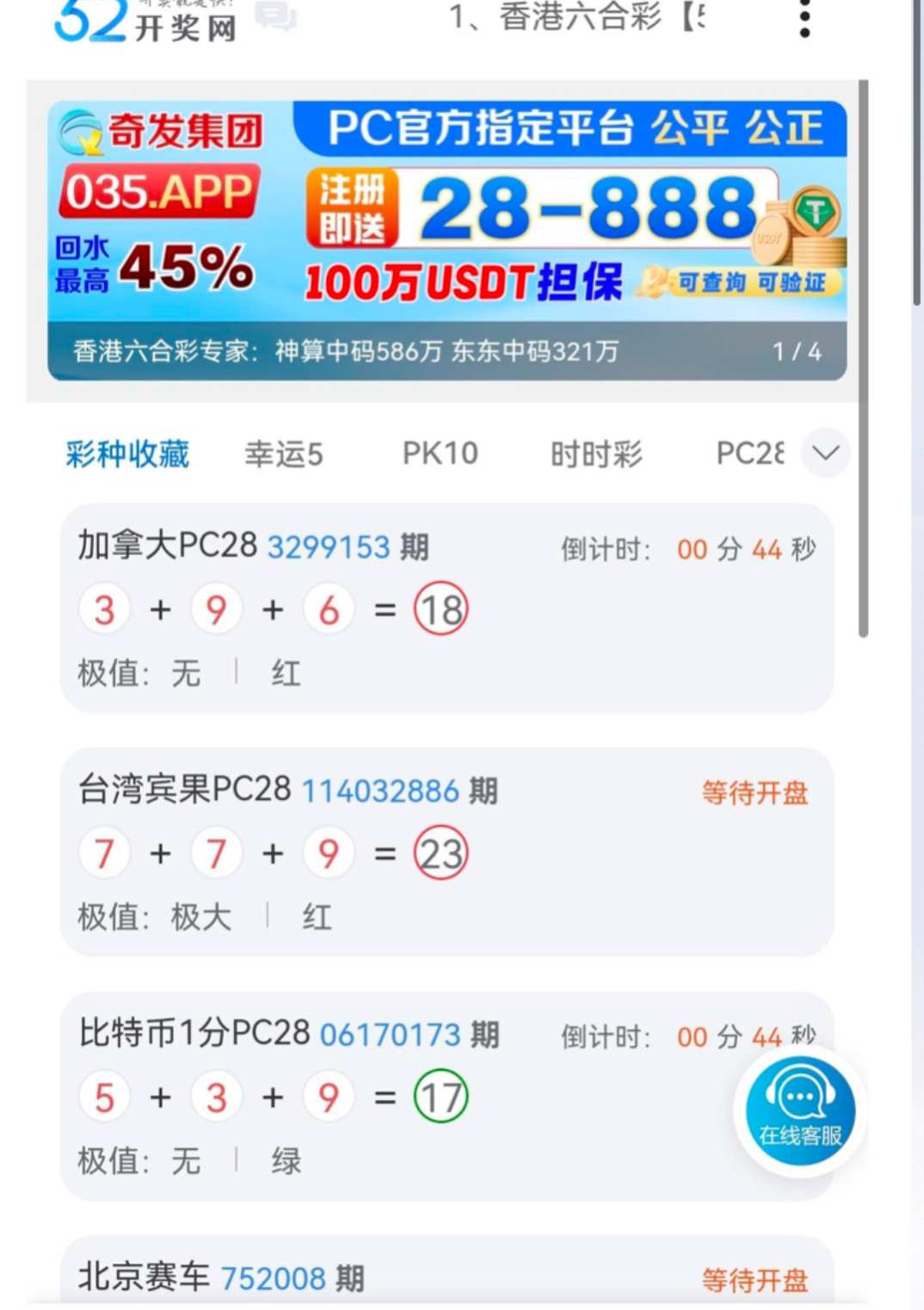This screenshot has width=924, height=1310.
Task: Contact 在线客服 support
Action: pyautogui.click(x=800, y=1111)
